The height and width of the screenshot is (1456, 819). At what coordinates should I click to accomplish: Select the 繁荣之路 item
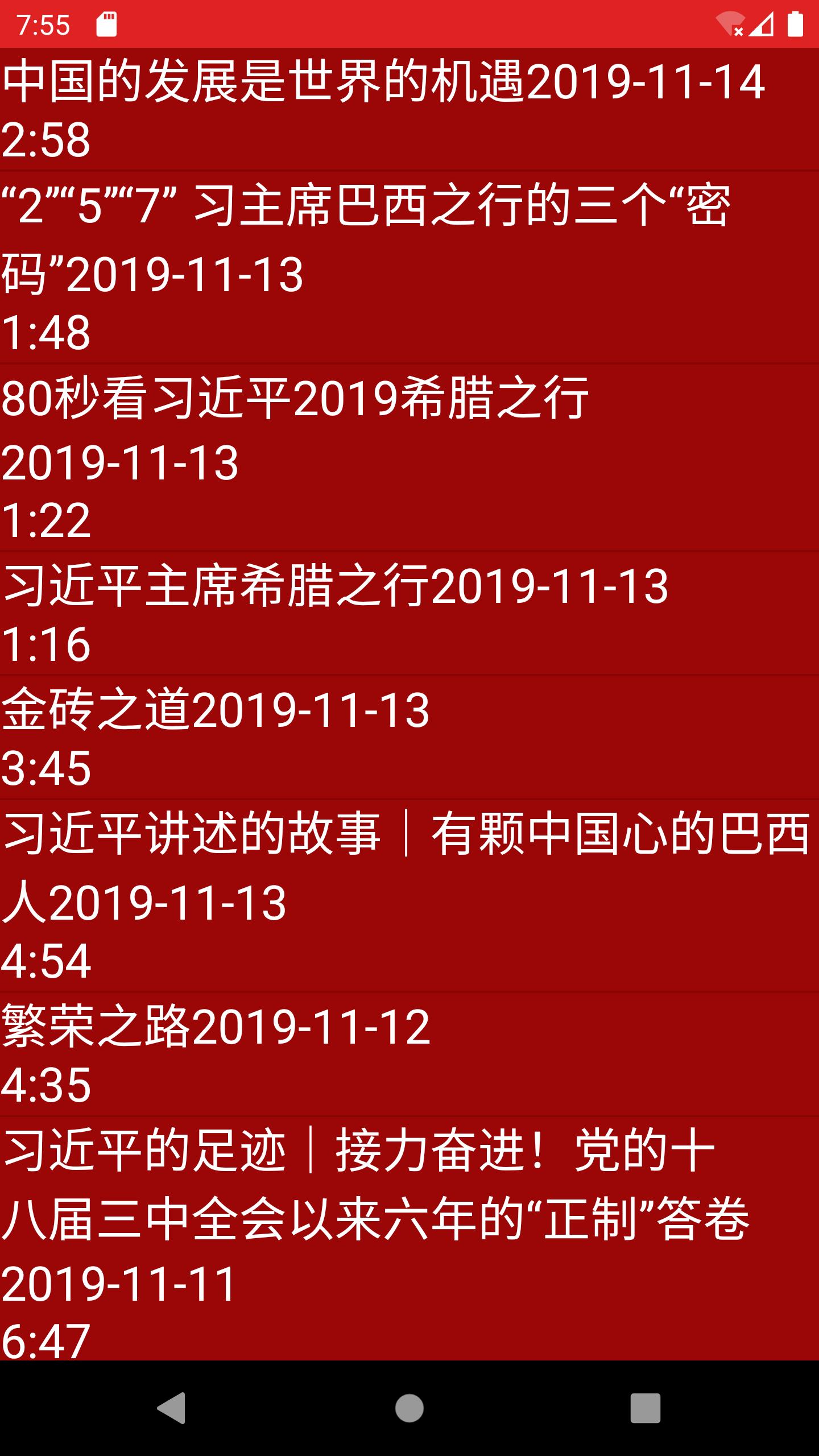(x=409, y=1054)
